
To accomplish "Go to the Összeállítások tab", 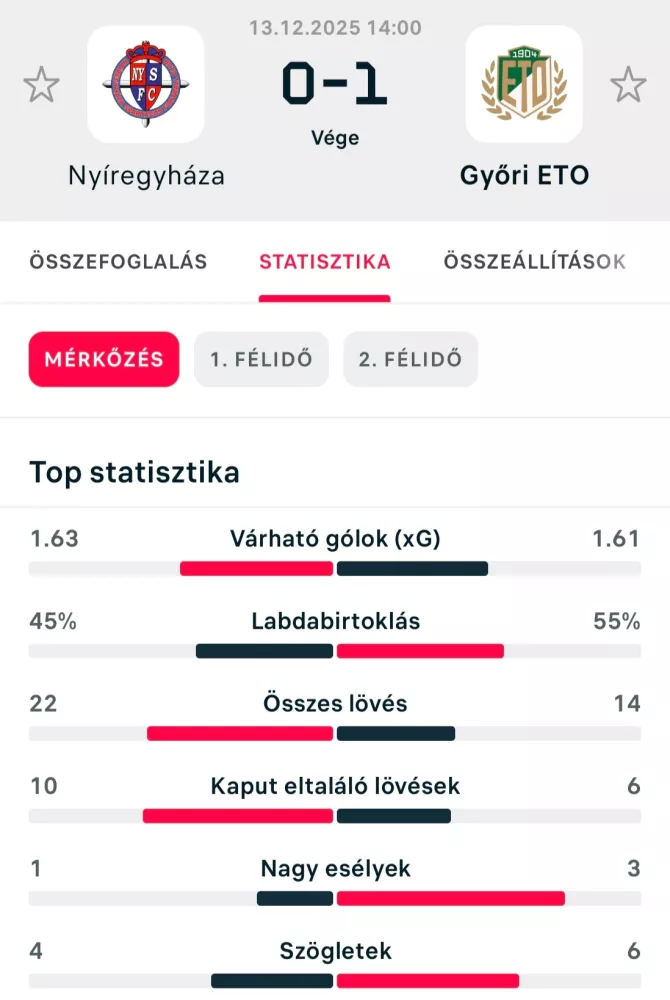I will [x=534, y=262].
